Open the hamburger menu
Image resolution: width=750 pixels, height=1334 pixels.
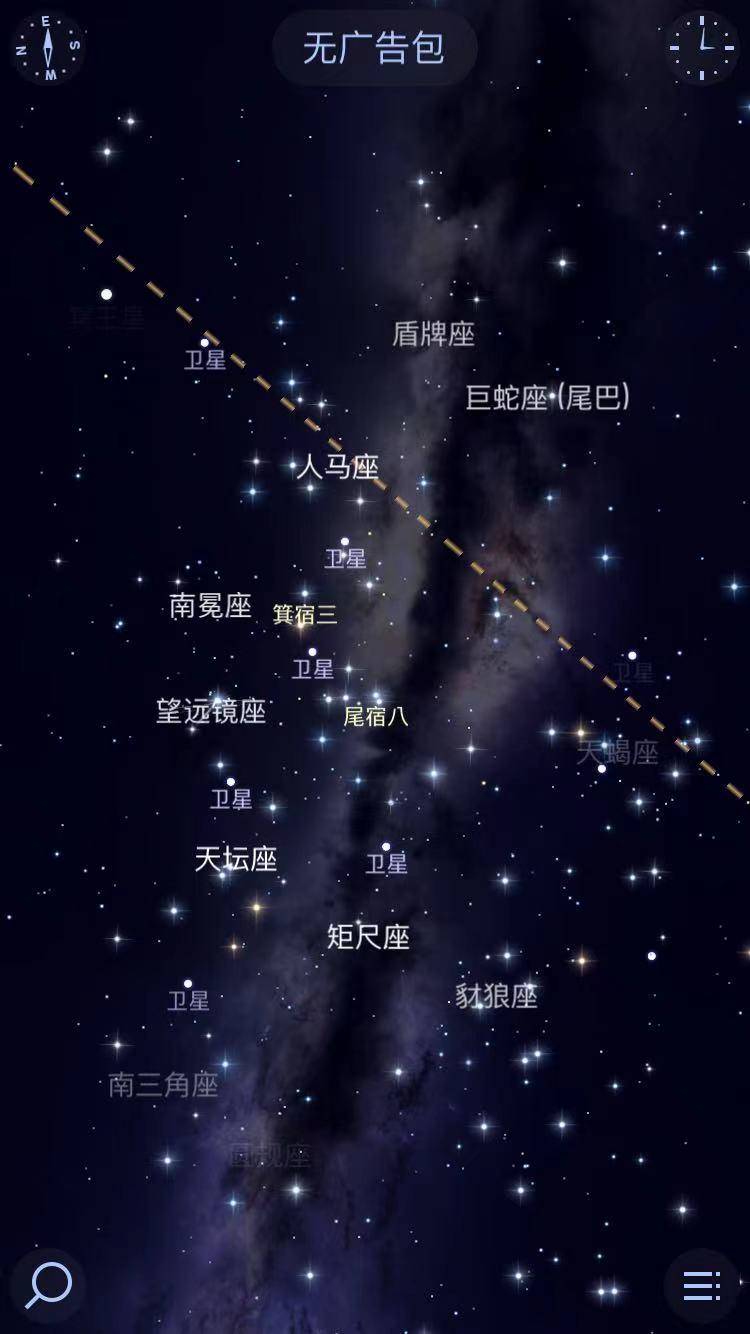[702, 1284]
